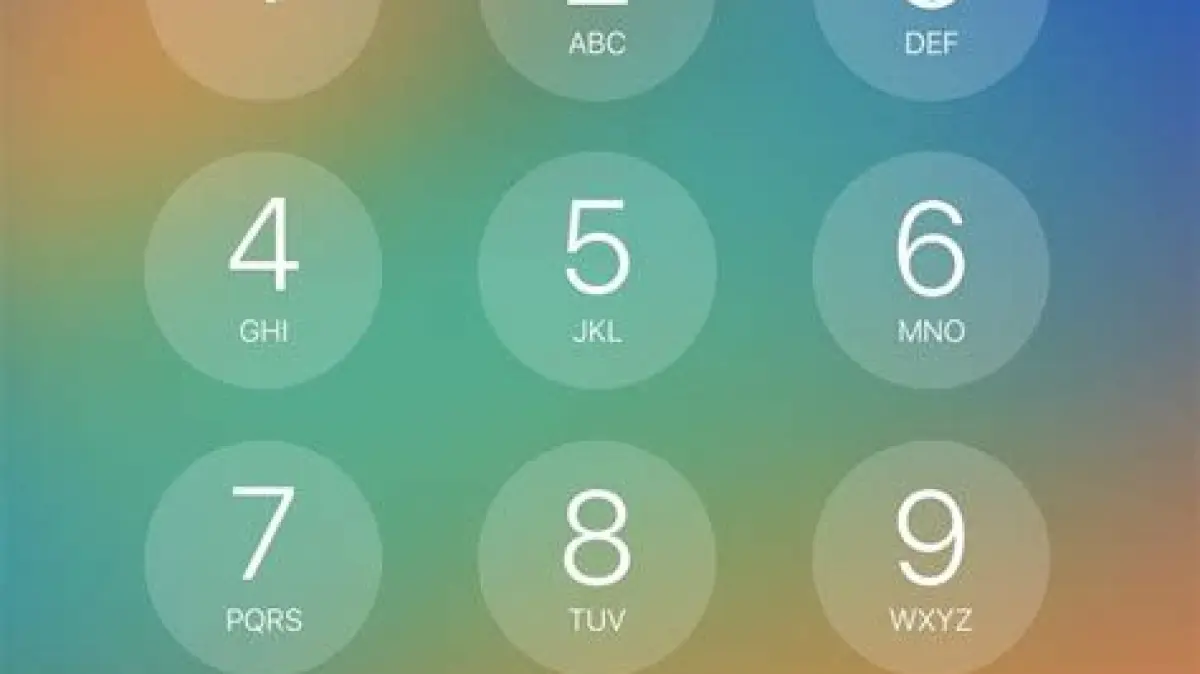Tap the key labeled DEF
The height and width of the screenshot is (674, 1200).
pos(931,35)
